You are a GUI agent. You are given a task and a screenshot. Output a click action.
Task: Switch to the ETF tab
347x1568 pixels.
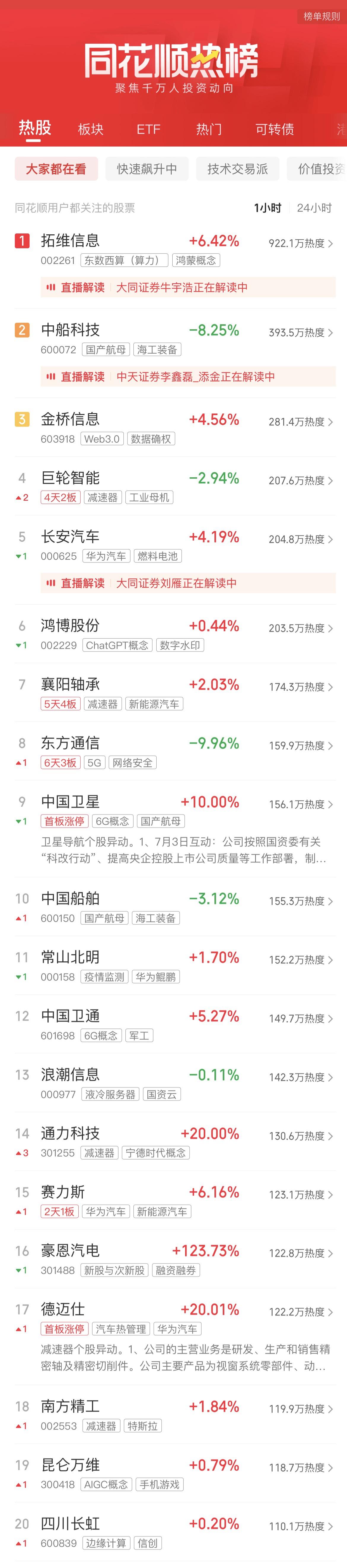pos(148,129)
